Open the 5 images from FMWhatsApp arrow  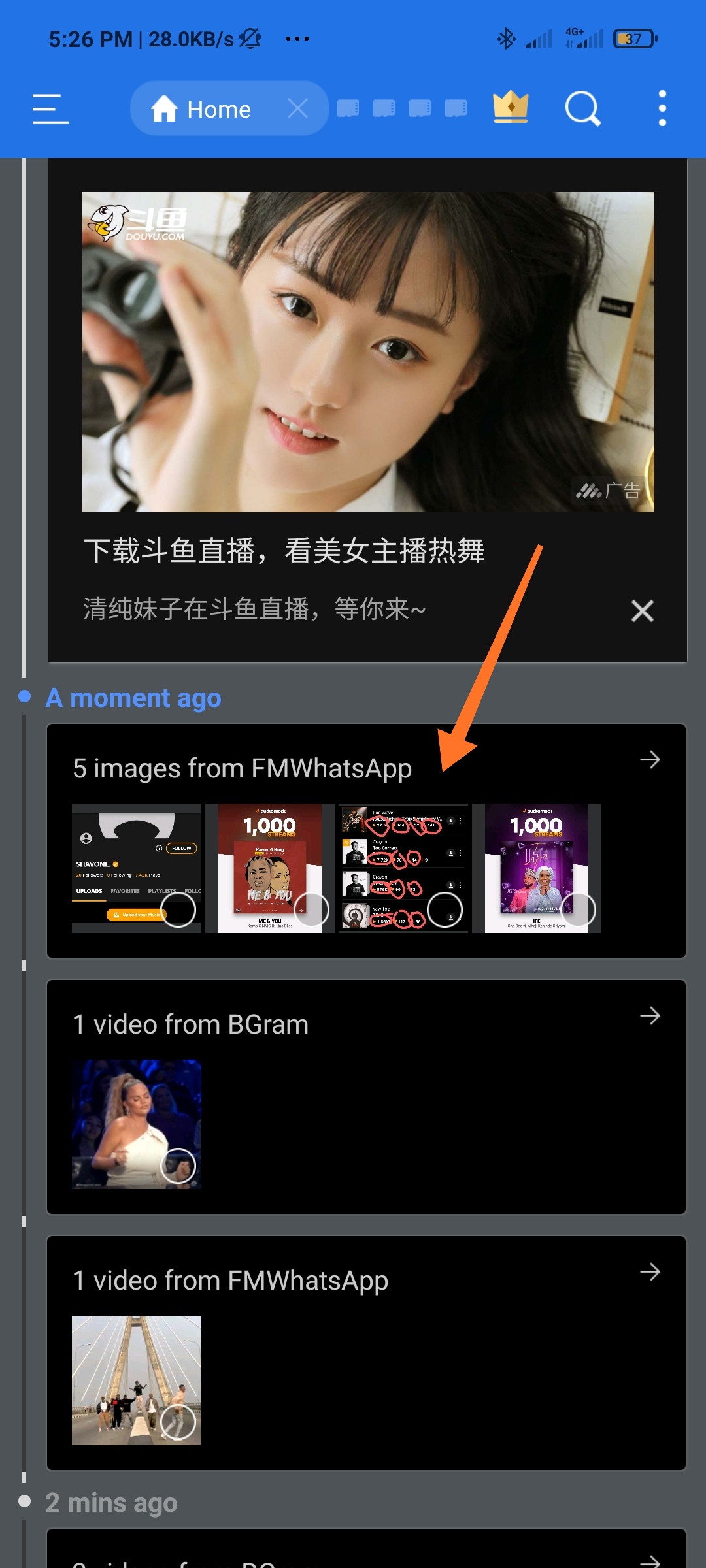tap(650, 760)
